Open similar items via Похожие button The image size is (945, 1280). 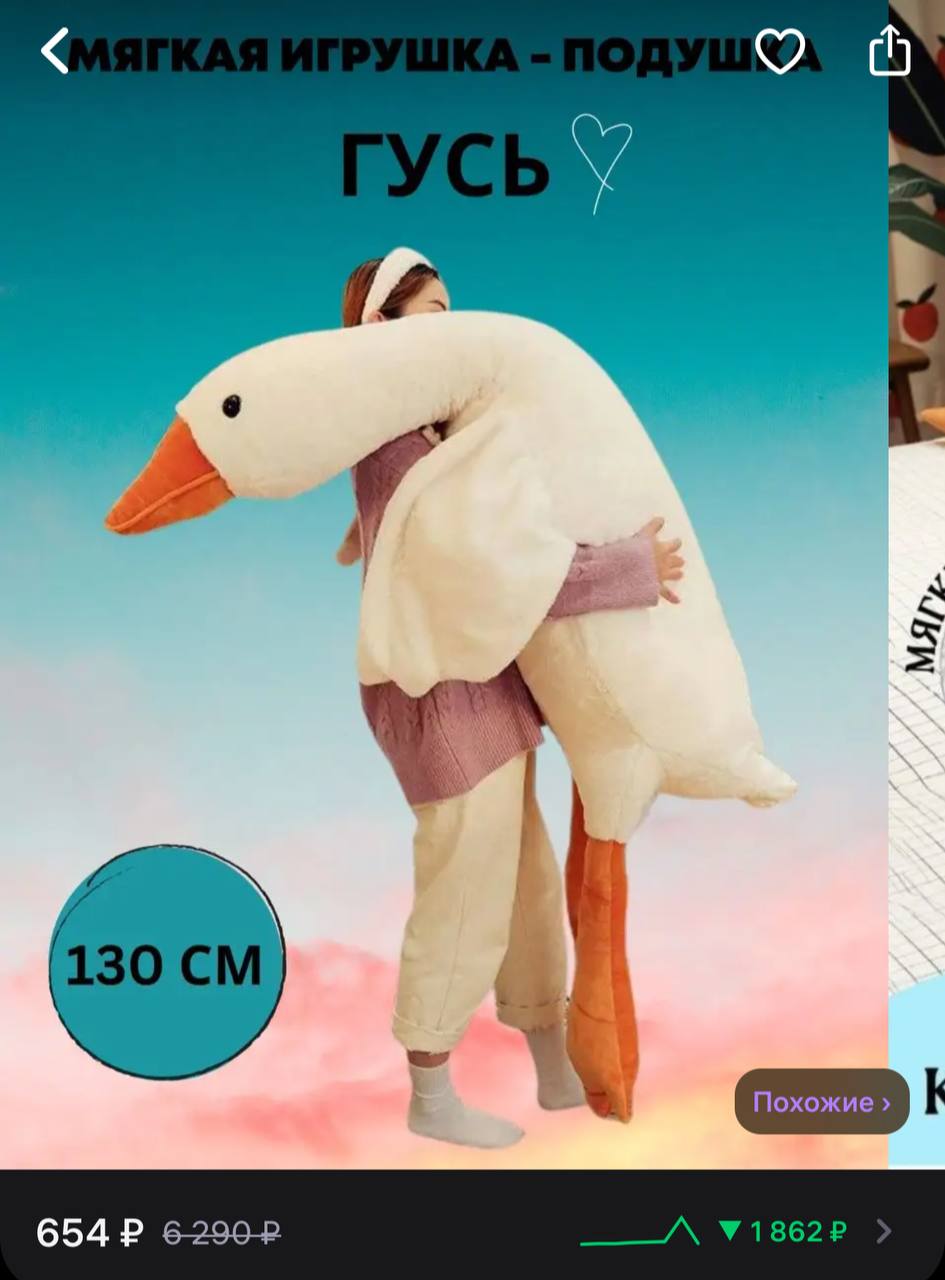tap(821, 1102)
